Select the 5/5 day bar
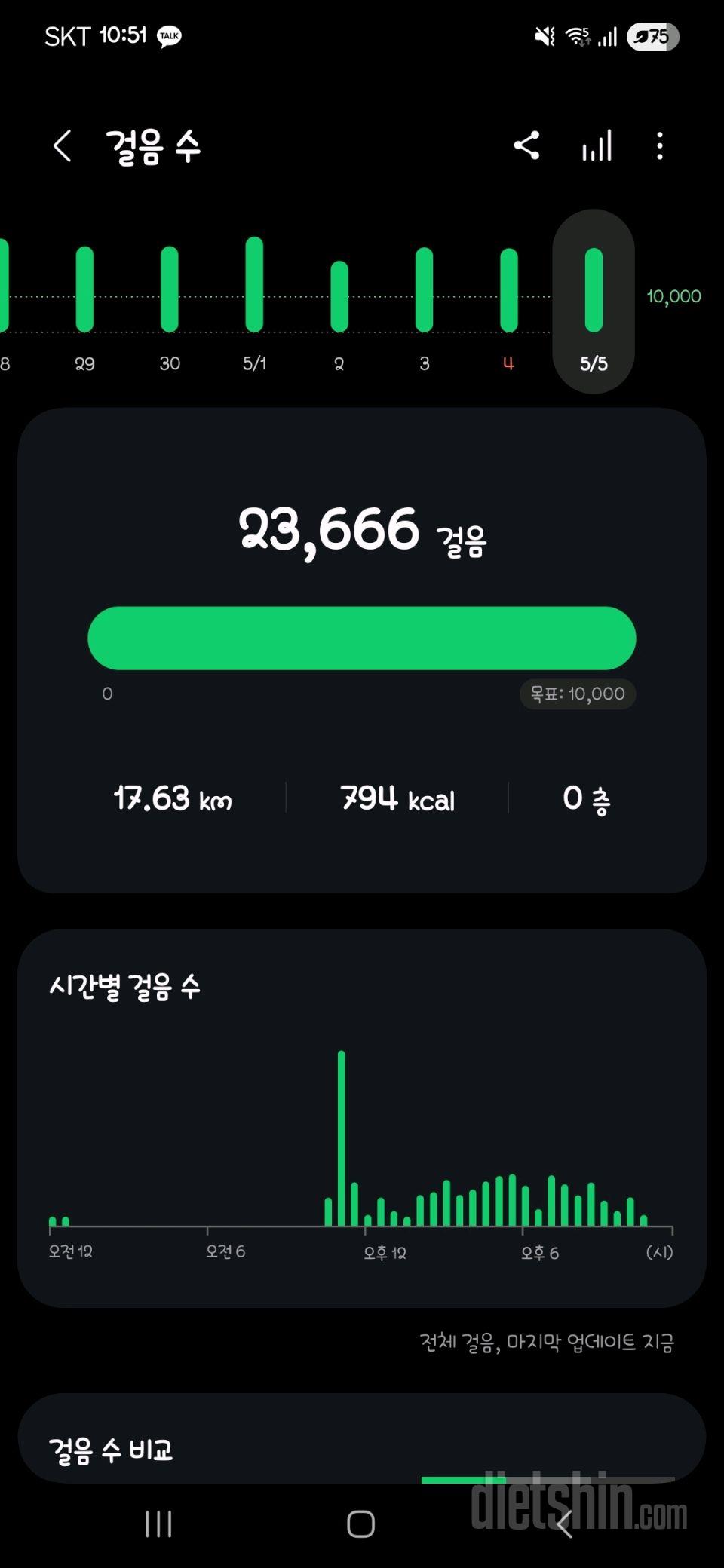 coord(594,302)
